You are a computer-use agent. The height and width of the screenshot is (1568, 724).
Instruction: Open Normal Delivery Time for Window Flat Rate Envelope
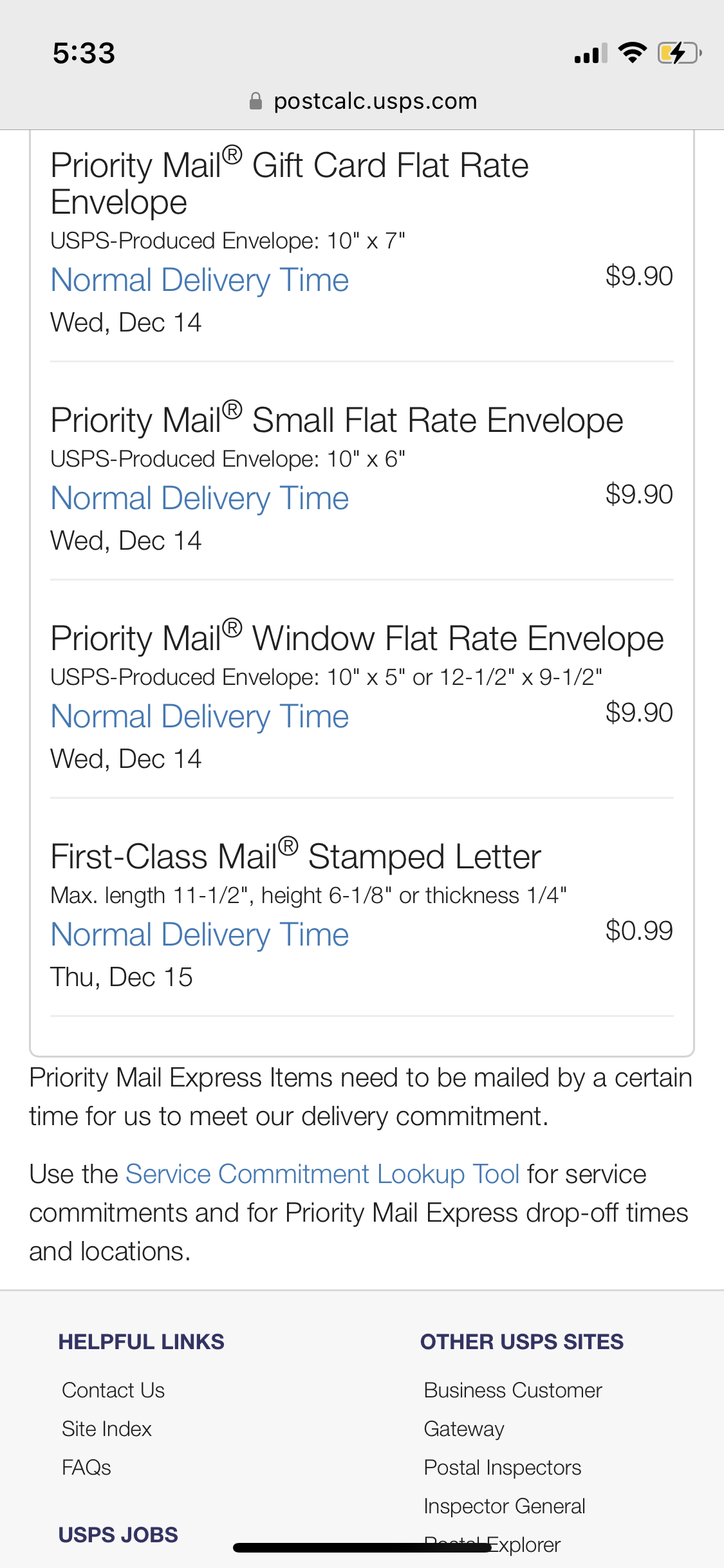point(200,717)
